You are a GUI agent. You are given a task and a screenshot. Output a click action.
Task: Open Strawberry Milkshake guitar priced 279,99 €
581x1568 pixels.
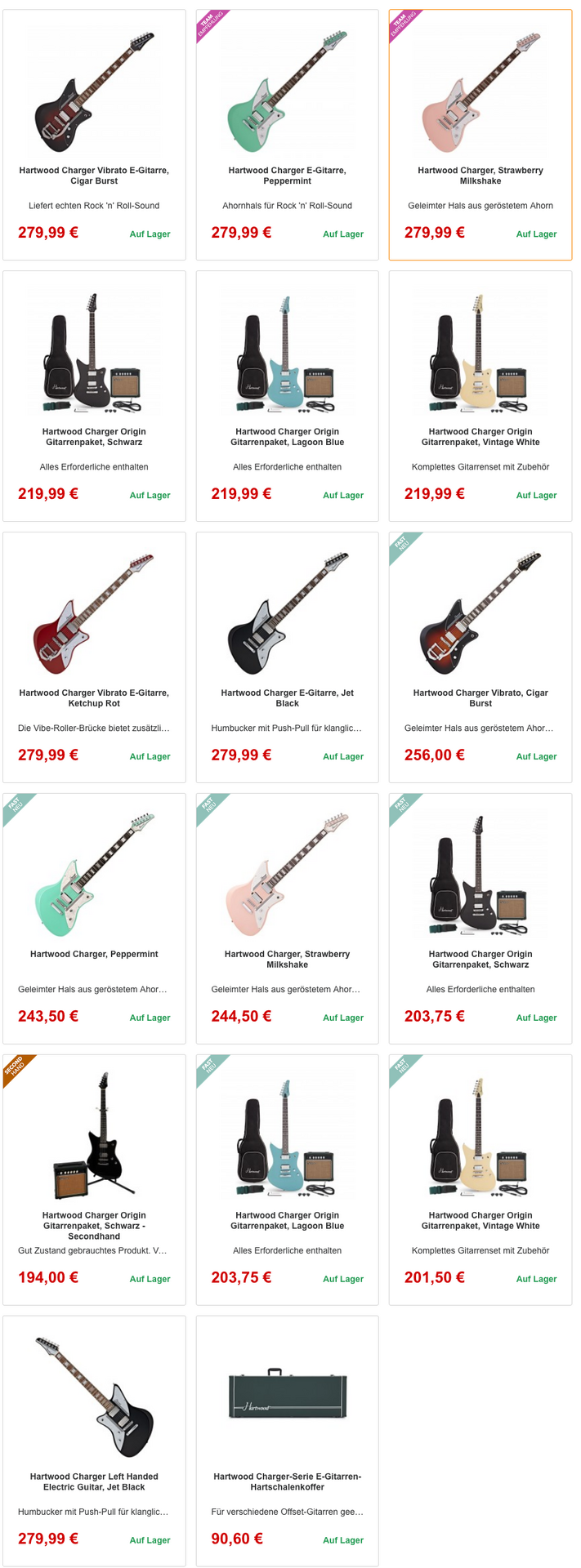tap(480, 175)
